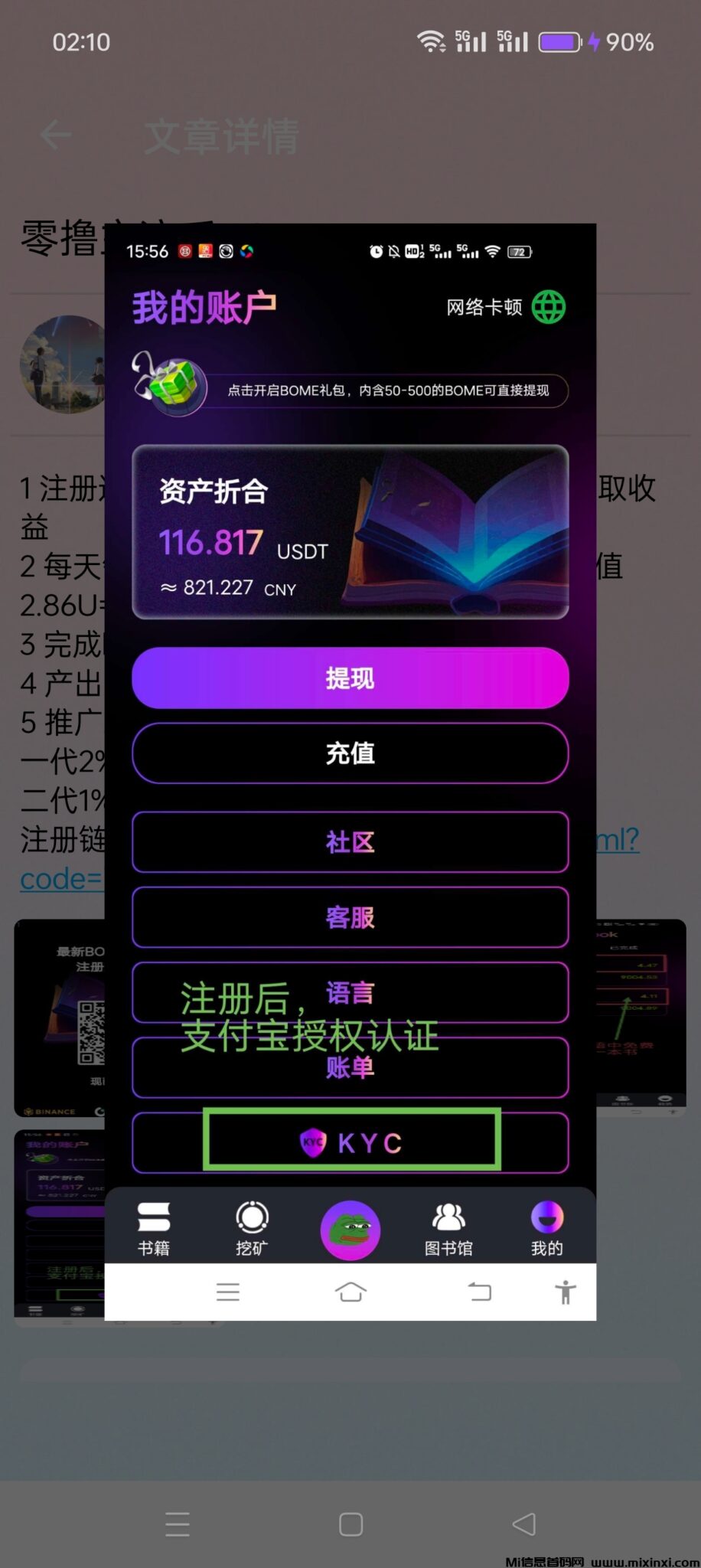
Task: Tap the enlarged screenshot preview image
Action: click(350, 766)
